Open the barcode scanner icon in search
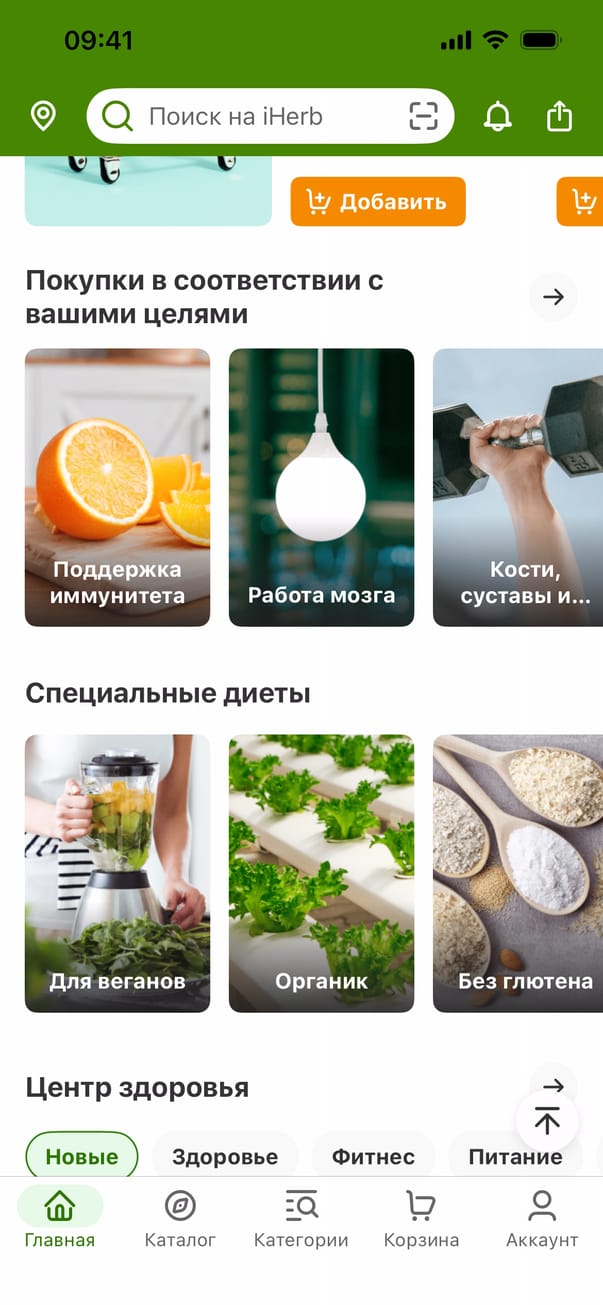 [424, 117]
